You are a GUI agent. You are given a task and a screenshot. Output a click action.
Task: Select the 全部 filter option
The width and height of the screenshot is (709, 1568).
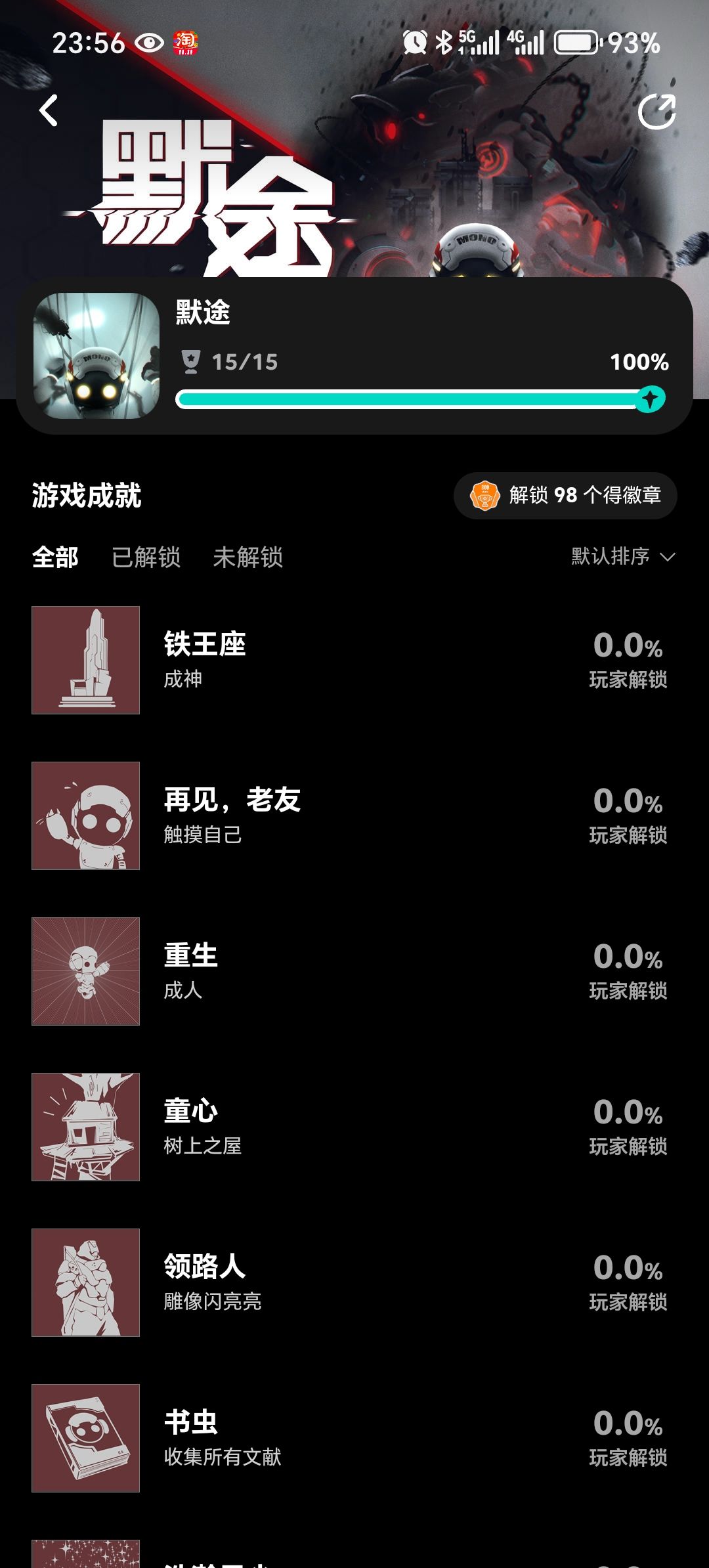(54, 557)
